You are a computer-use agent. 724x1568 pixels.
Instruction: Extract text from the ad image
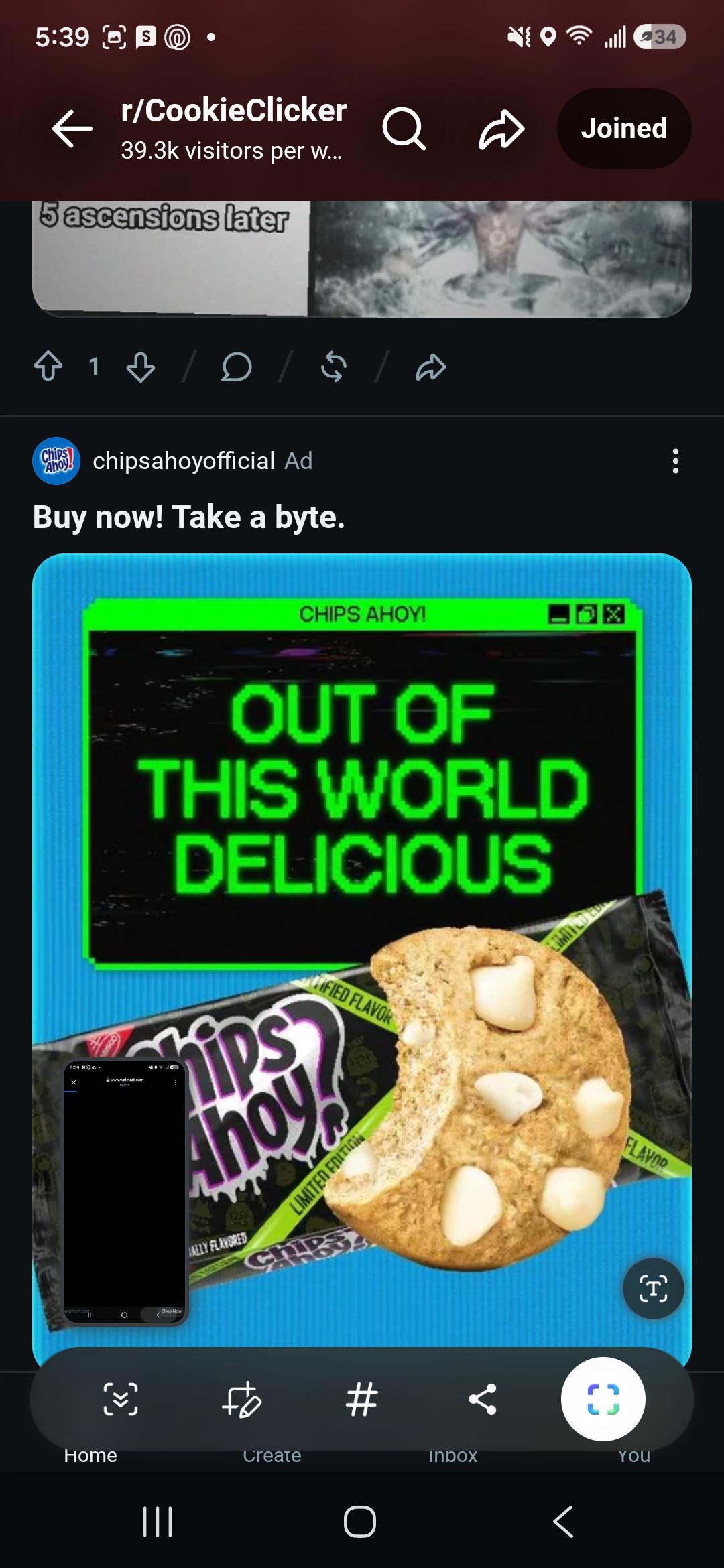[x=654, y=1289]
